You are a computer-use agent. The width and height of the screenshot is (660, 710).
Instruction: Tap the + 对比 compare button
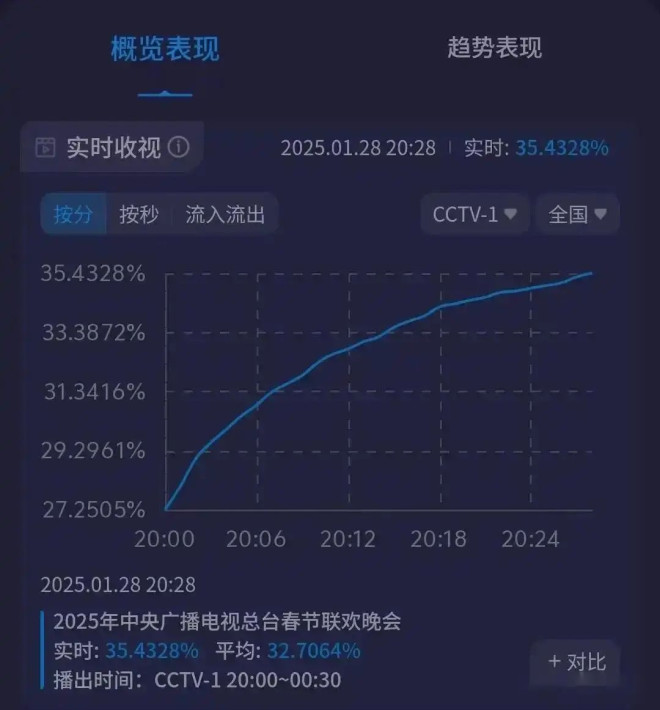pos(577,661)
